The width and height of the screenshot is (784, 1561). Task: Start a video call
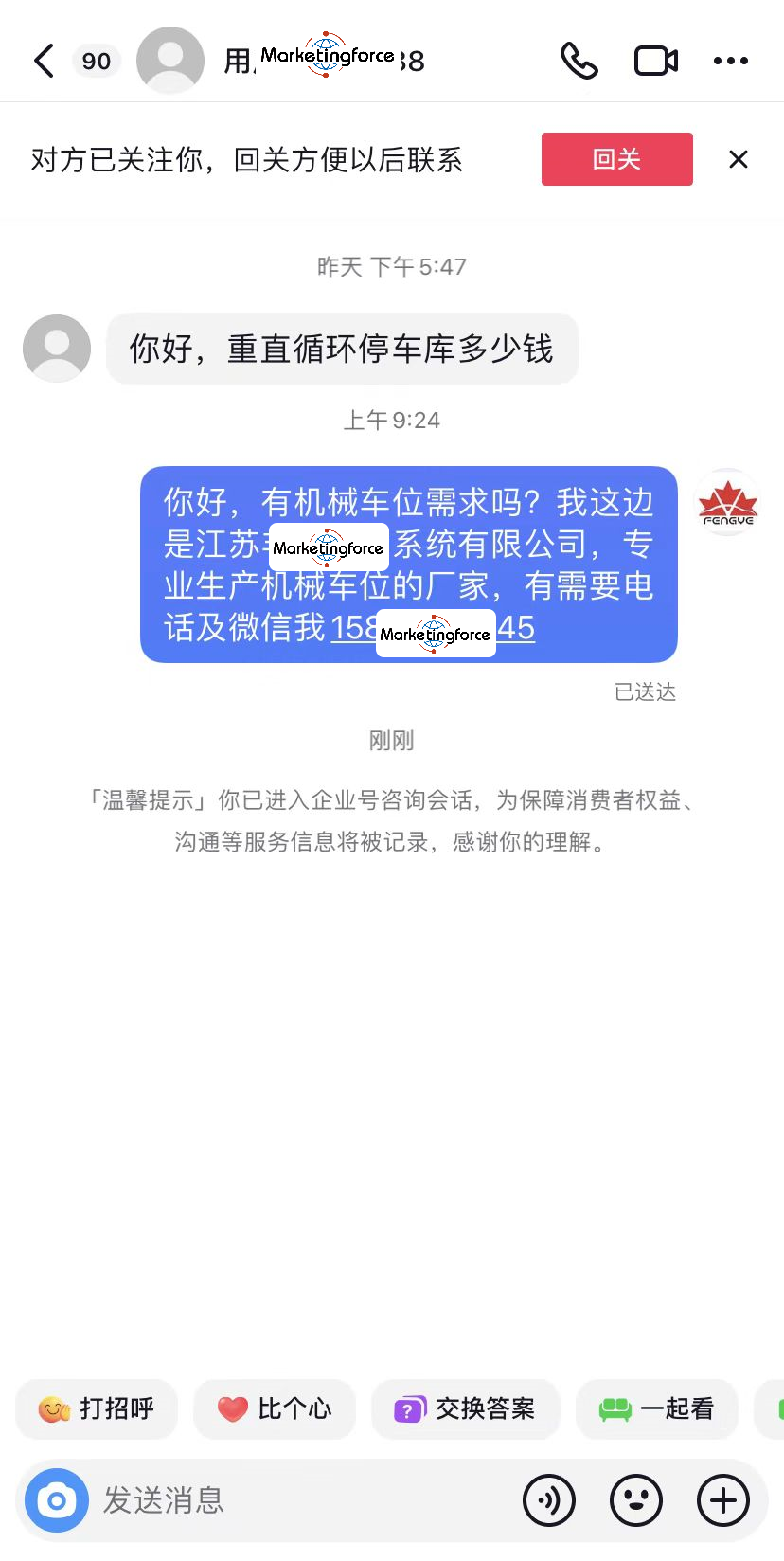(x=655, y=61)
